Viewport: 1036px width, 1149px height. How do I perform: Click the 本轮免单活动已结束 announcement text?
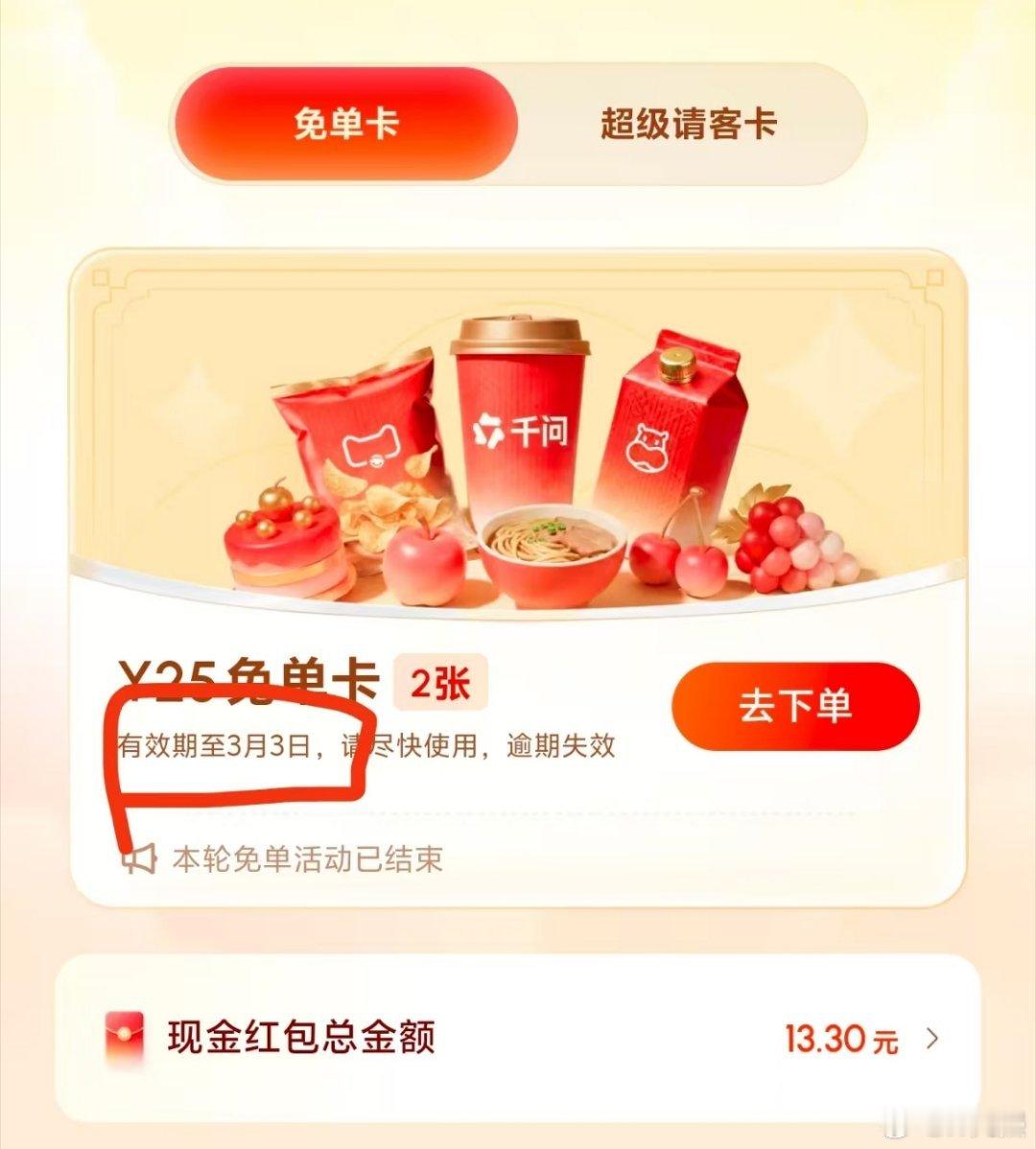point(307,860)
